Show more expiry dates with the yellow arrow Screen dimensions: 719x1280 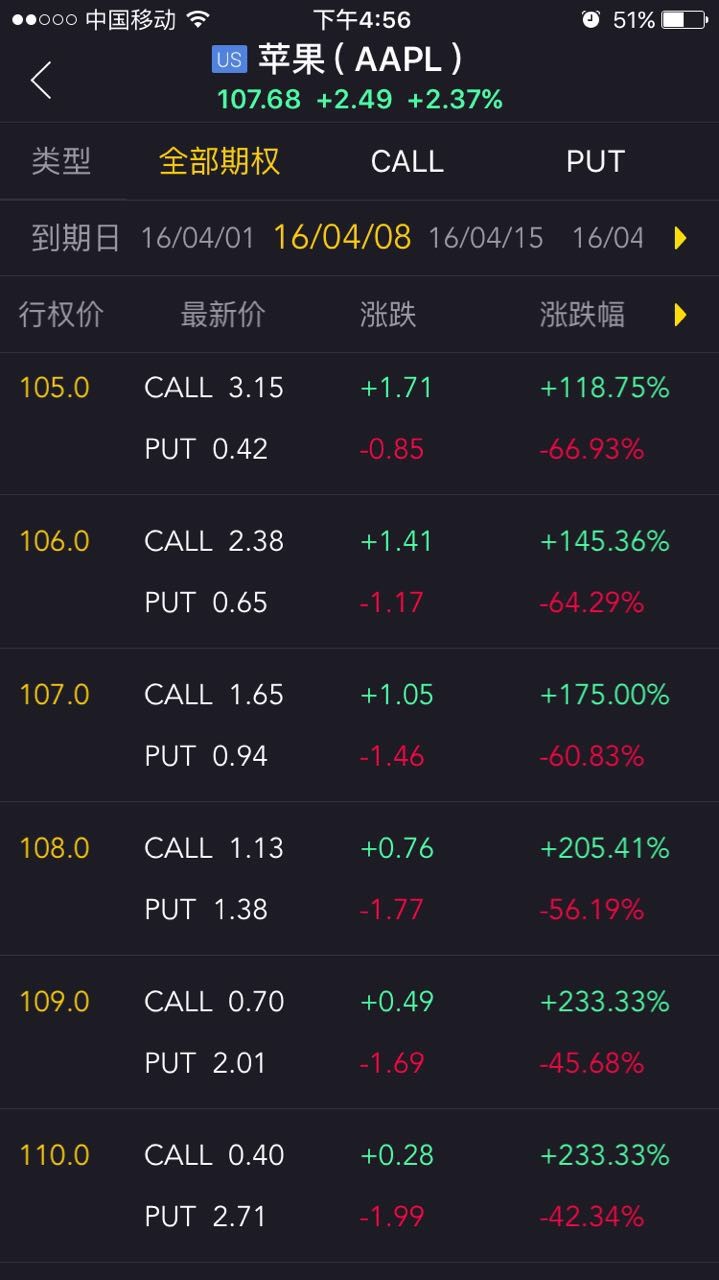pyautogui.click(x=681, y=238)
